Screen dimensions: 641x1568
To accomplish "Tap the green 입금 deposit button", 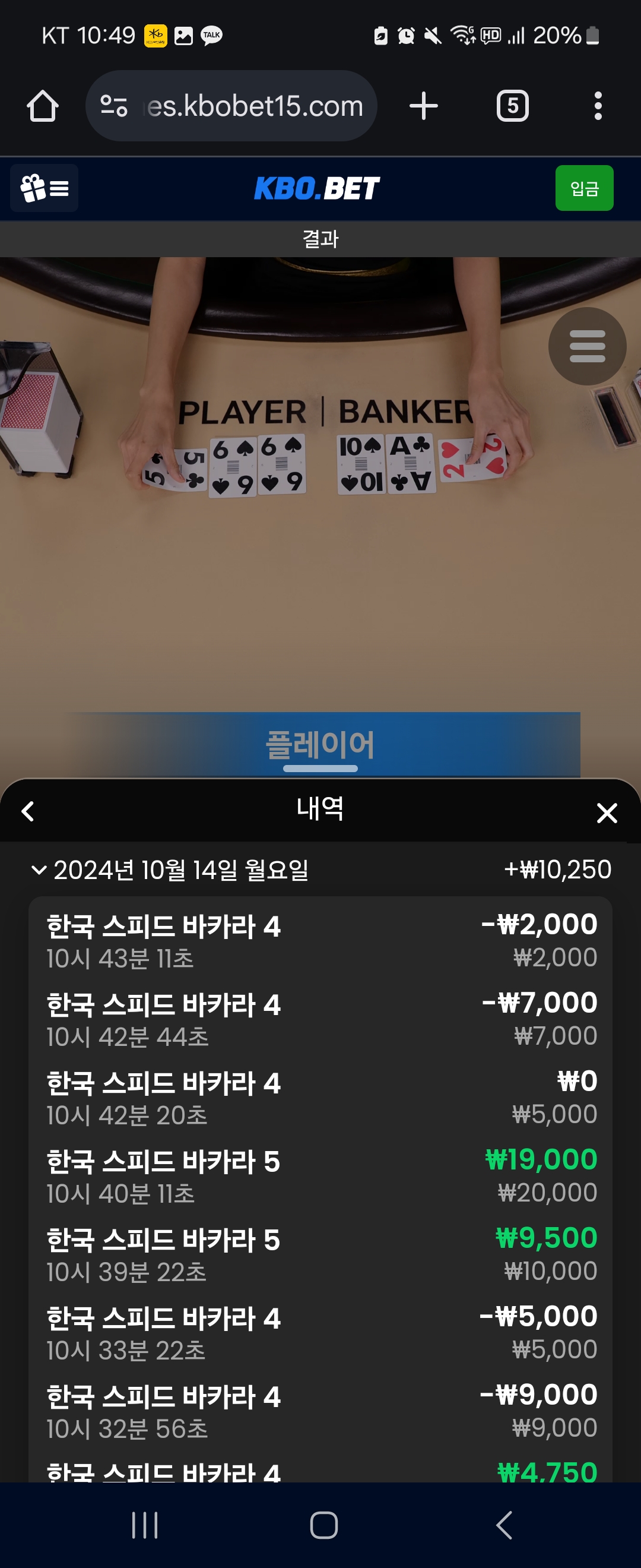I will [583, 188].
